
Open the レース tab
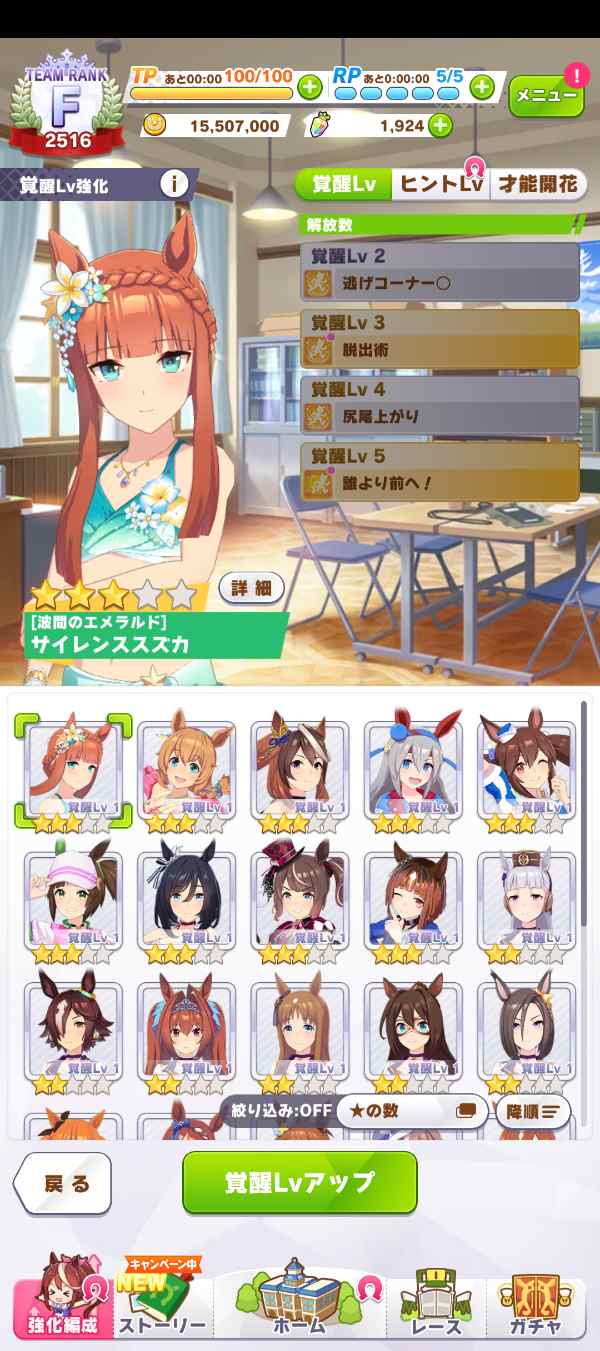(436, 1308)
